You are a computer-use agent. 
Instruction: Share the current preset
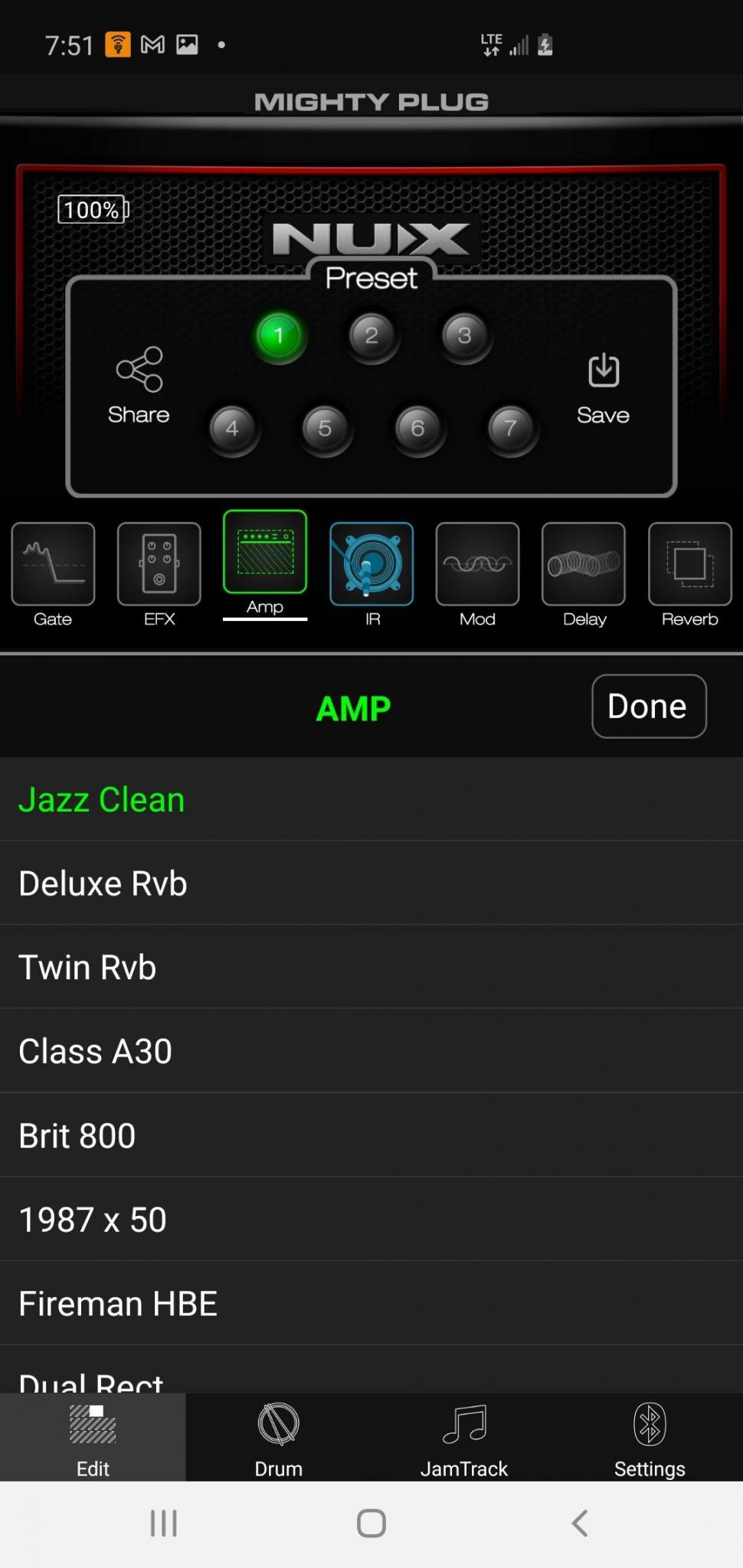[139, 386]
